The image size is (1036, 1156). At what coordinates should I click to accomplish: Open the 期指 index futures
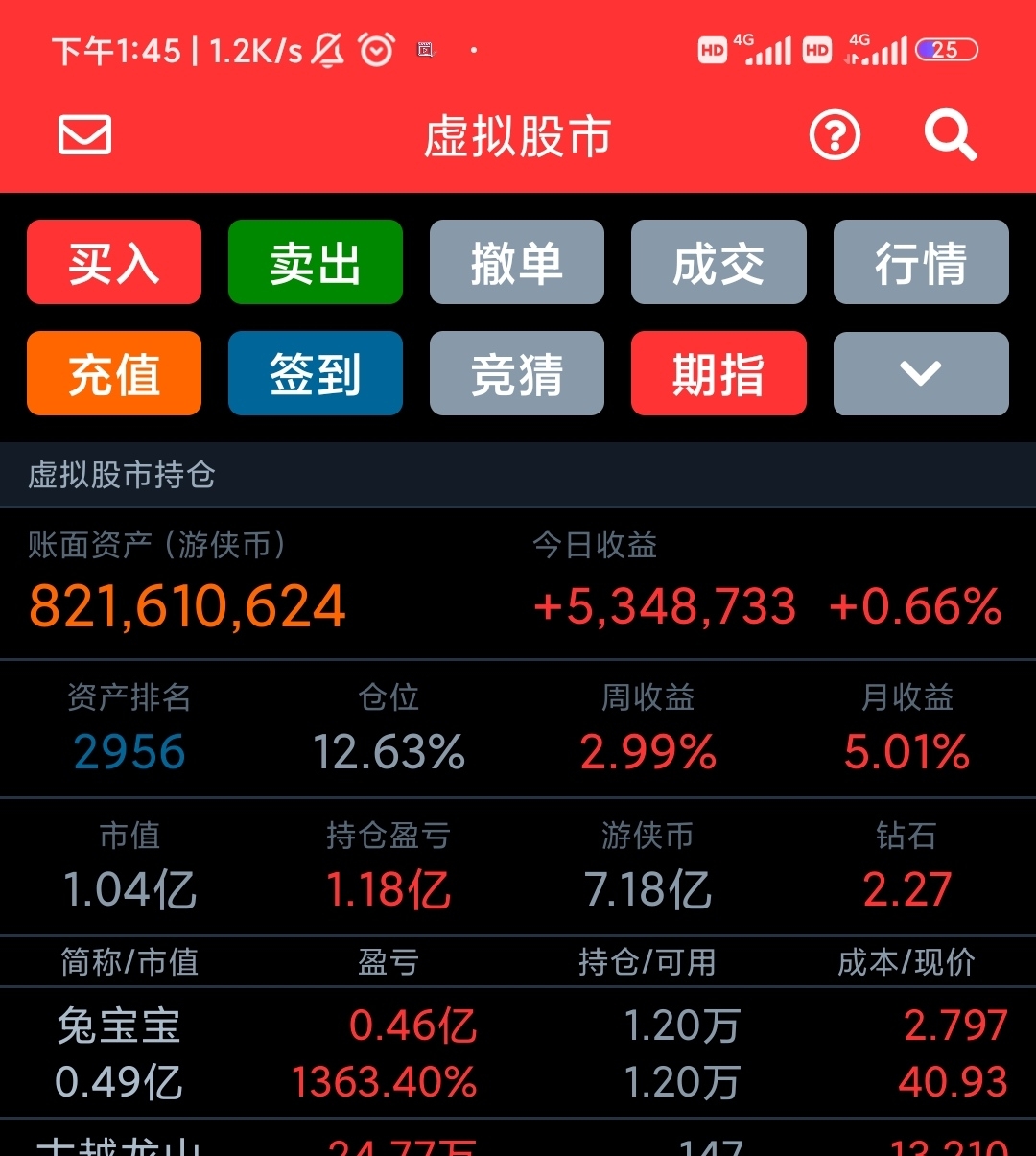coord(718,373)
